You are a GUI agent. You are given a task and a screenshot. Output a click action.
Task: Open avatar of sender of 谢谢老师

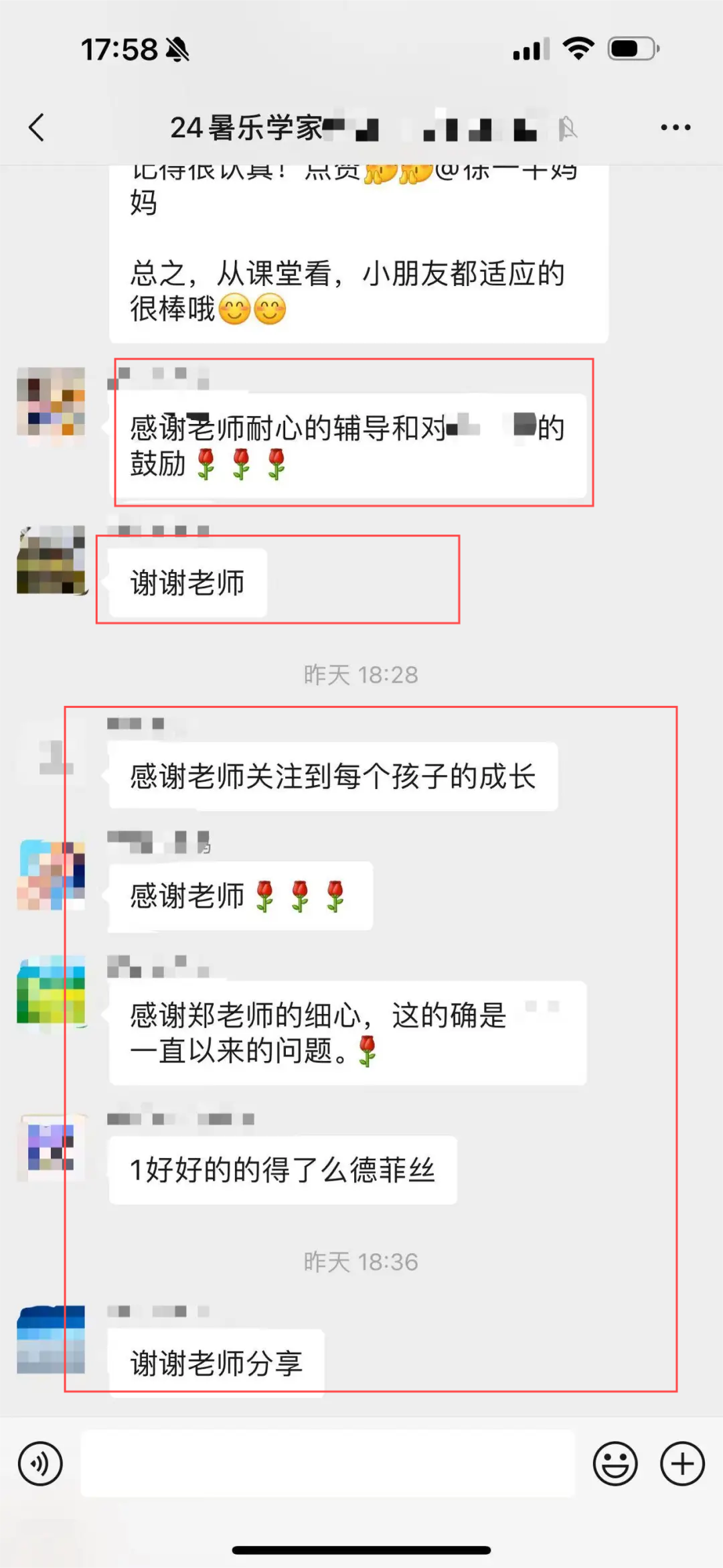tap(52, 560)
